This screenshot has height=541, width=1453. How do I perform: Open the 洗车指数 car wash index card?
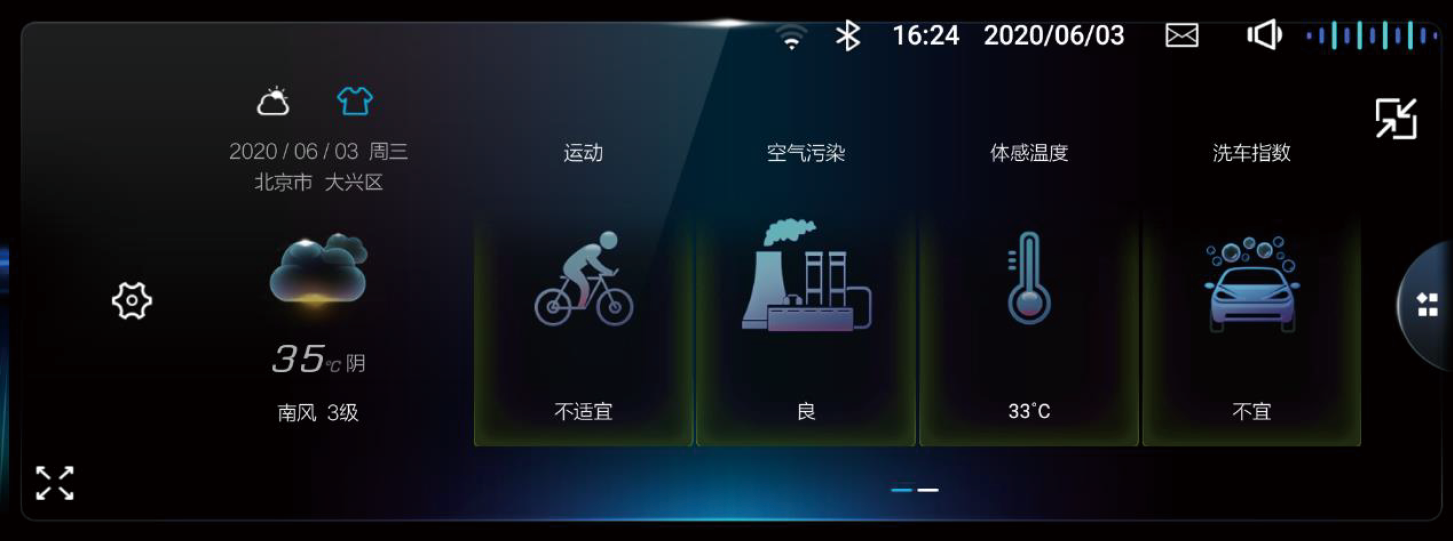1251,300
